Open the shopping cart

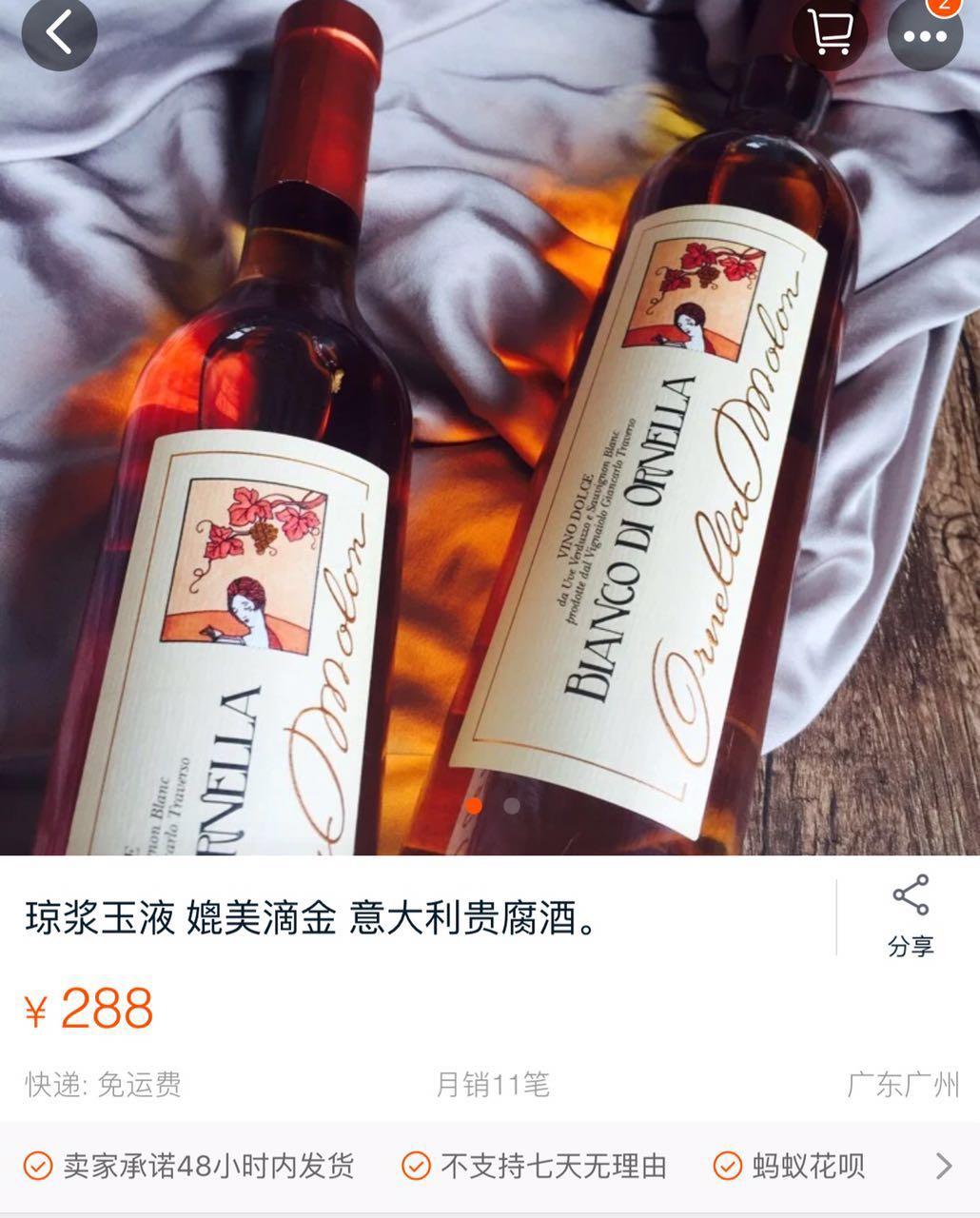tap(829, 33)
